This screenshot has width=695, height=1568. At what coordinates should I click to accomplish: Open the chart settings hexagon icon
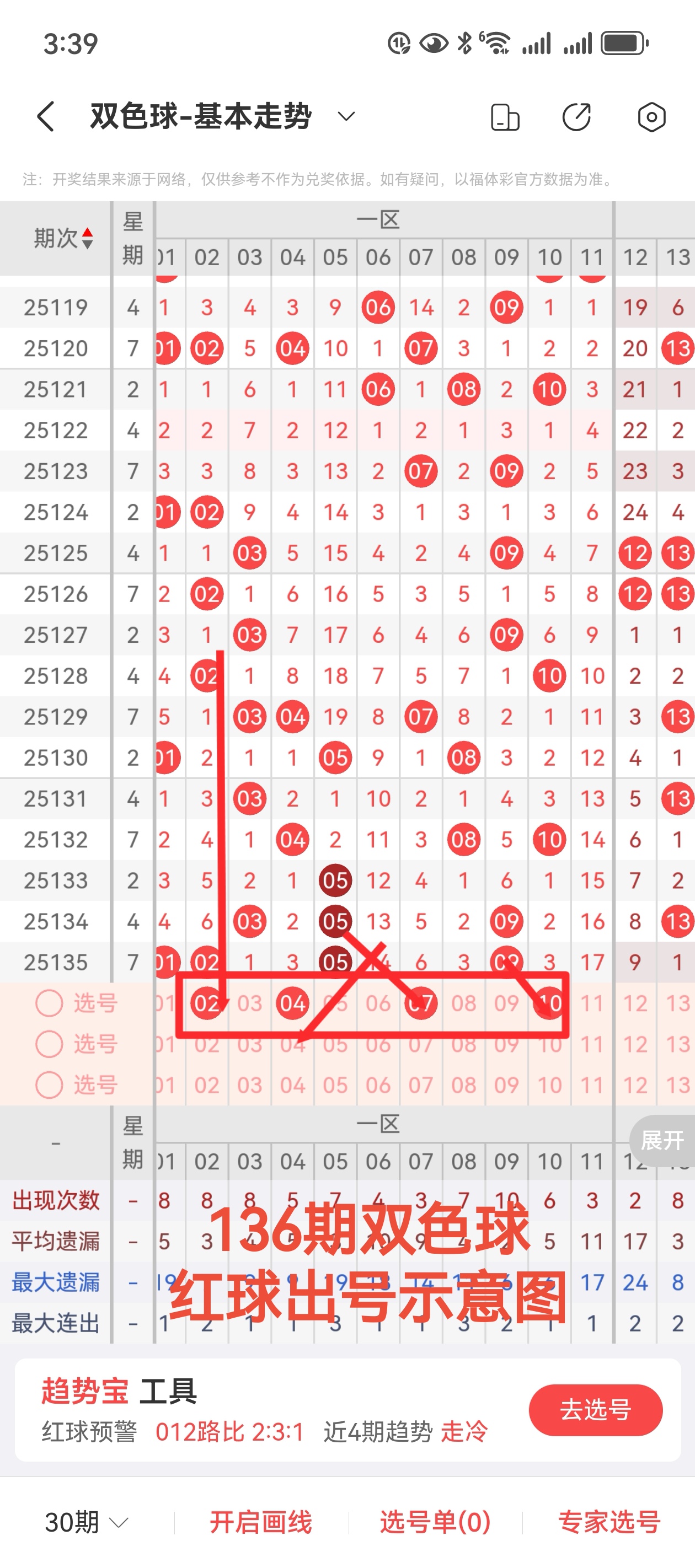click(x=651, y=117)
